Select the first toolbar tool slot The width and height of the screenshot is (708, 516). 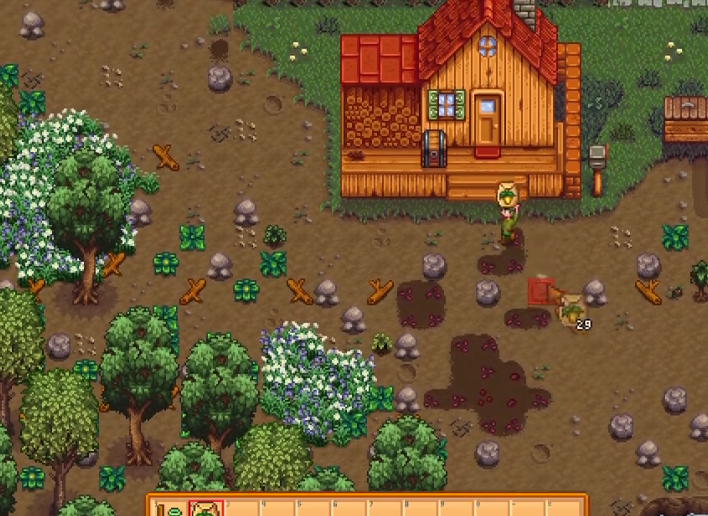[170, 508]
